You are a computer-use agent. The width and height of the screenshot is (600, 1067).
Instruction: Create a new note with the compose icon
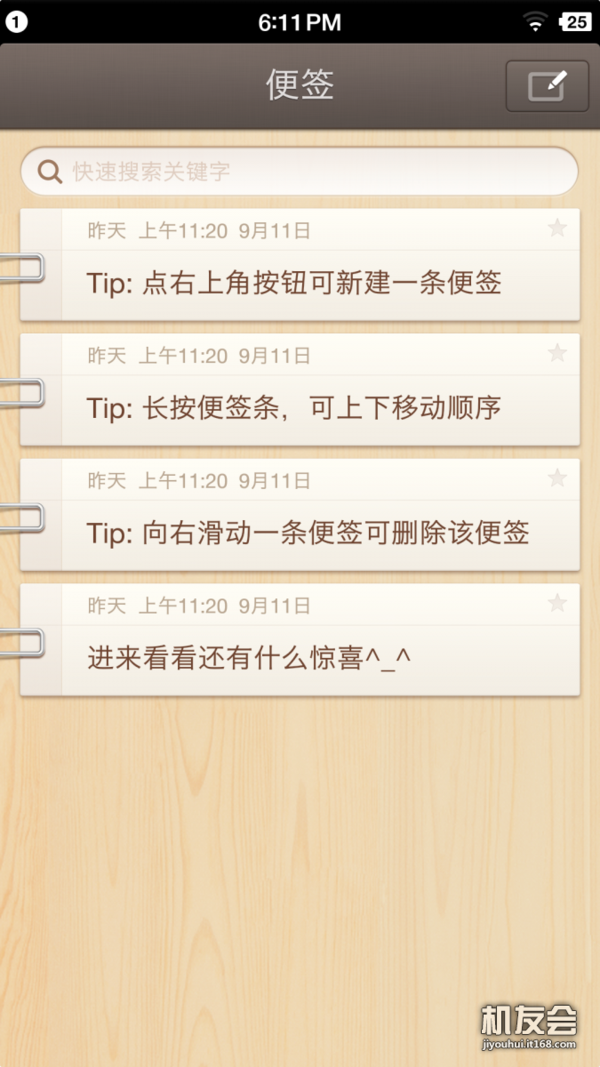point(547,86)
